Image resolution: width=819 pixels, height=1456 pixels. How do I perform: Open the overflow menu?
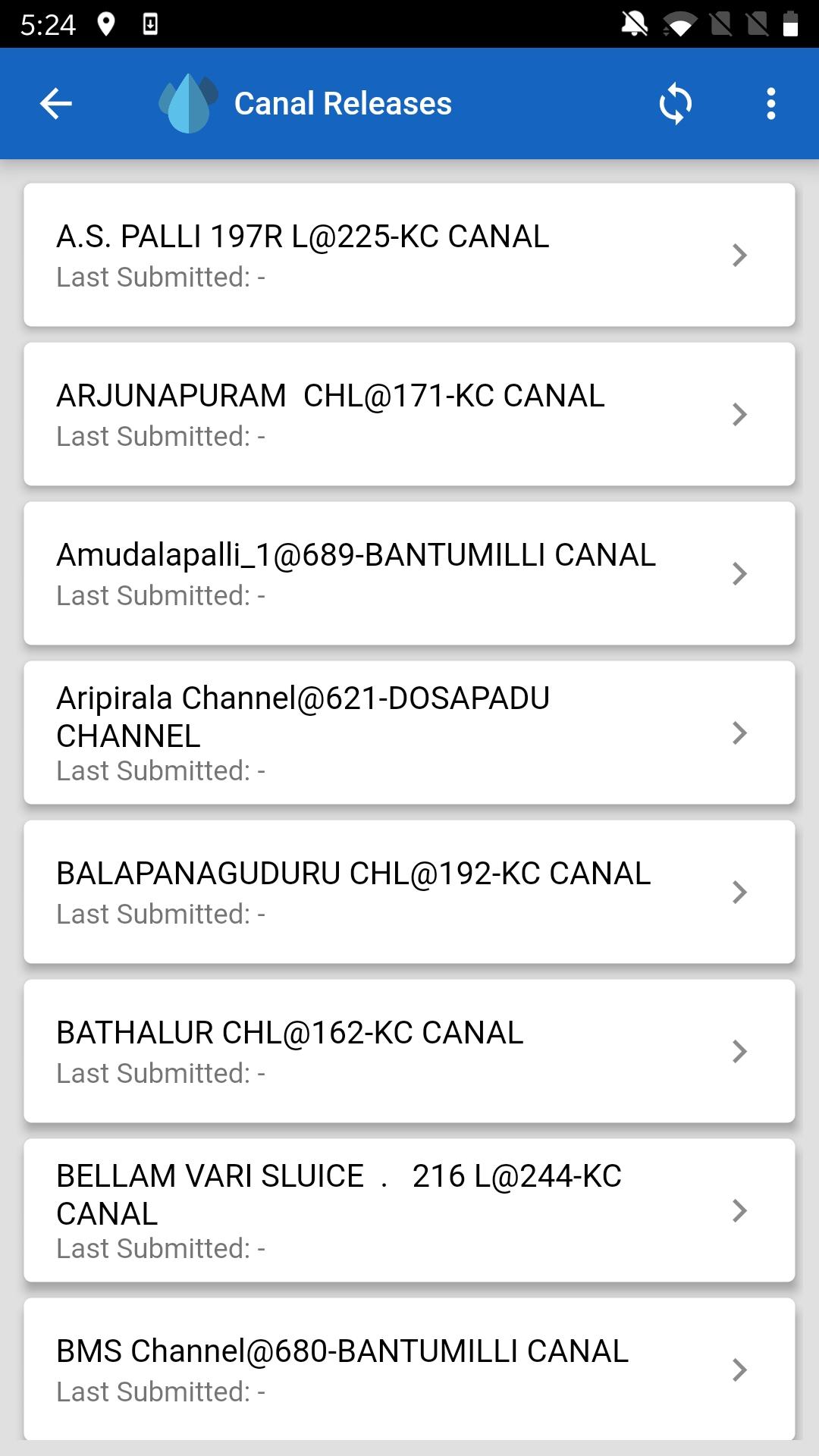[x=770, y=104]
